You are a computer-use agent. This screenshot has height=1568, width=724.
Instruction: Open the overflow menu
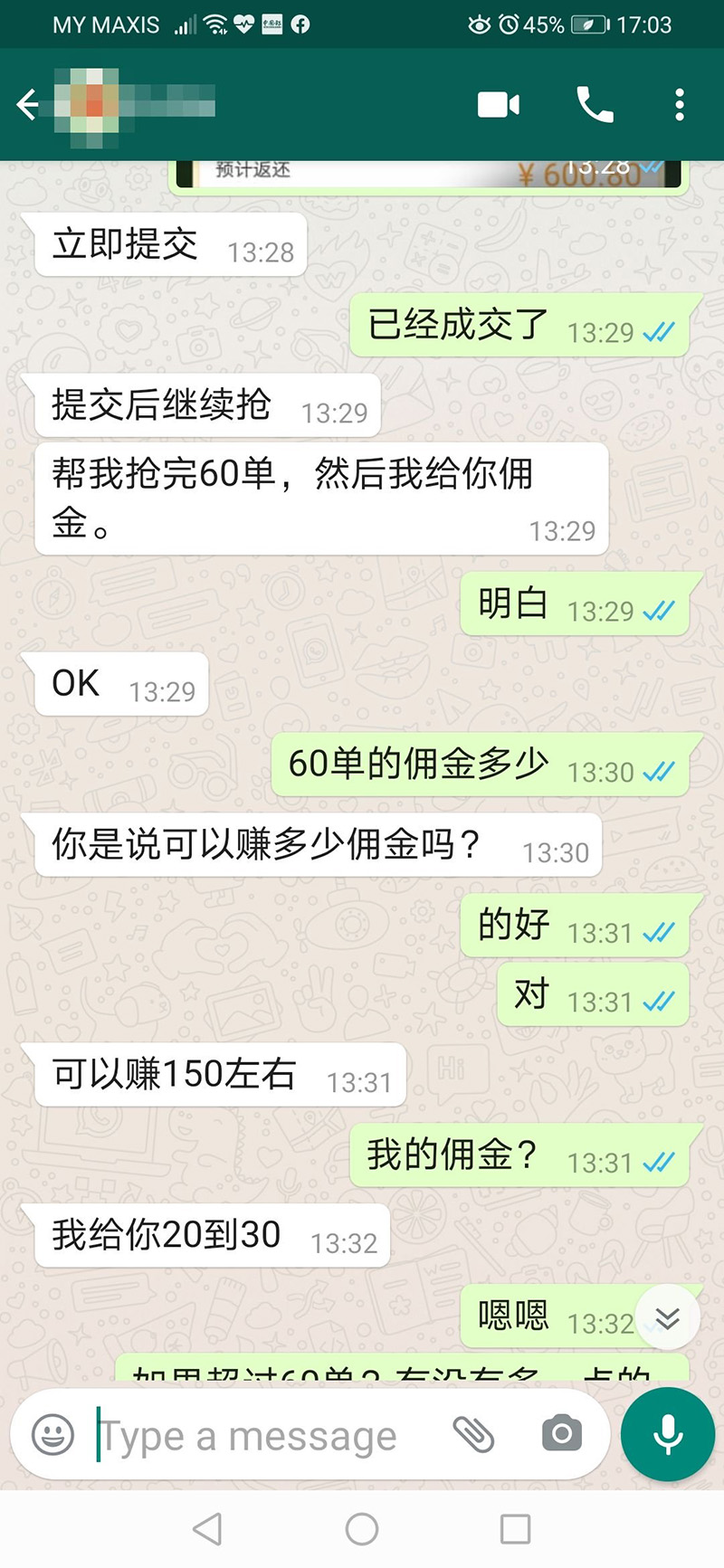(x=680, y=105)
